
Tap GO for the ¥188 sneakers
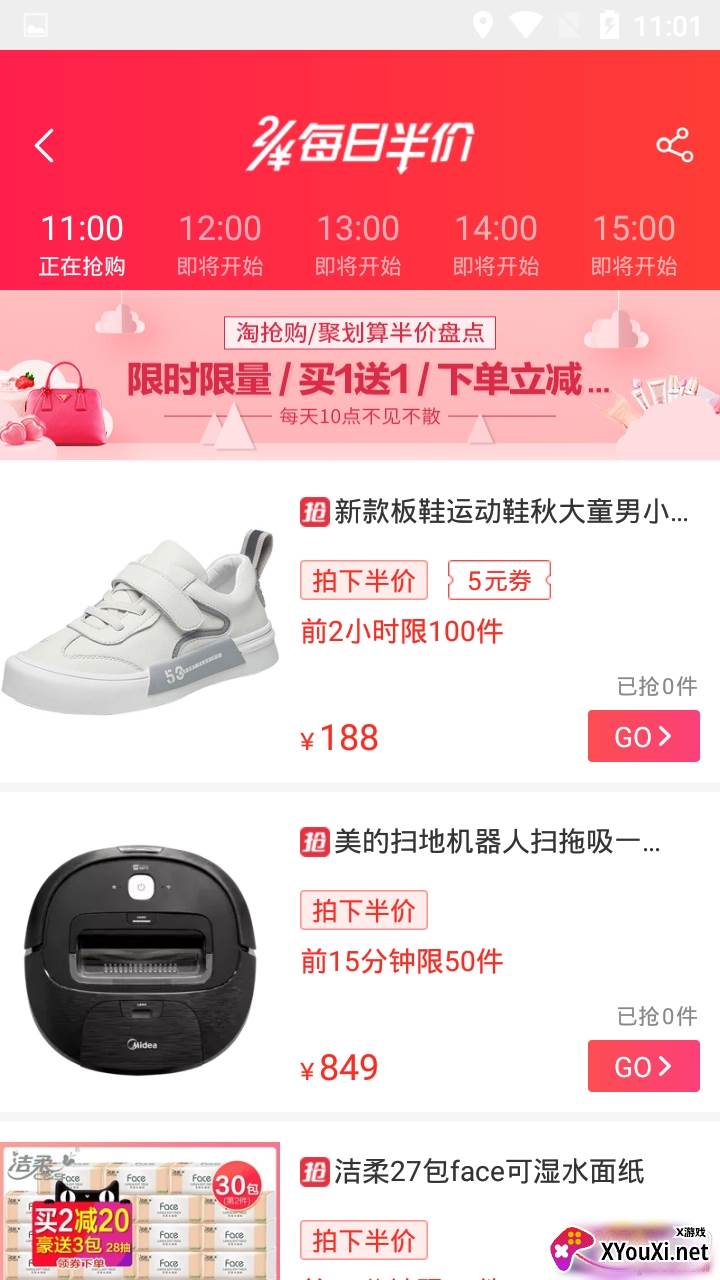pos(643,736)
